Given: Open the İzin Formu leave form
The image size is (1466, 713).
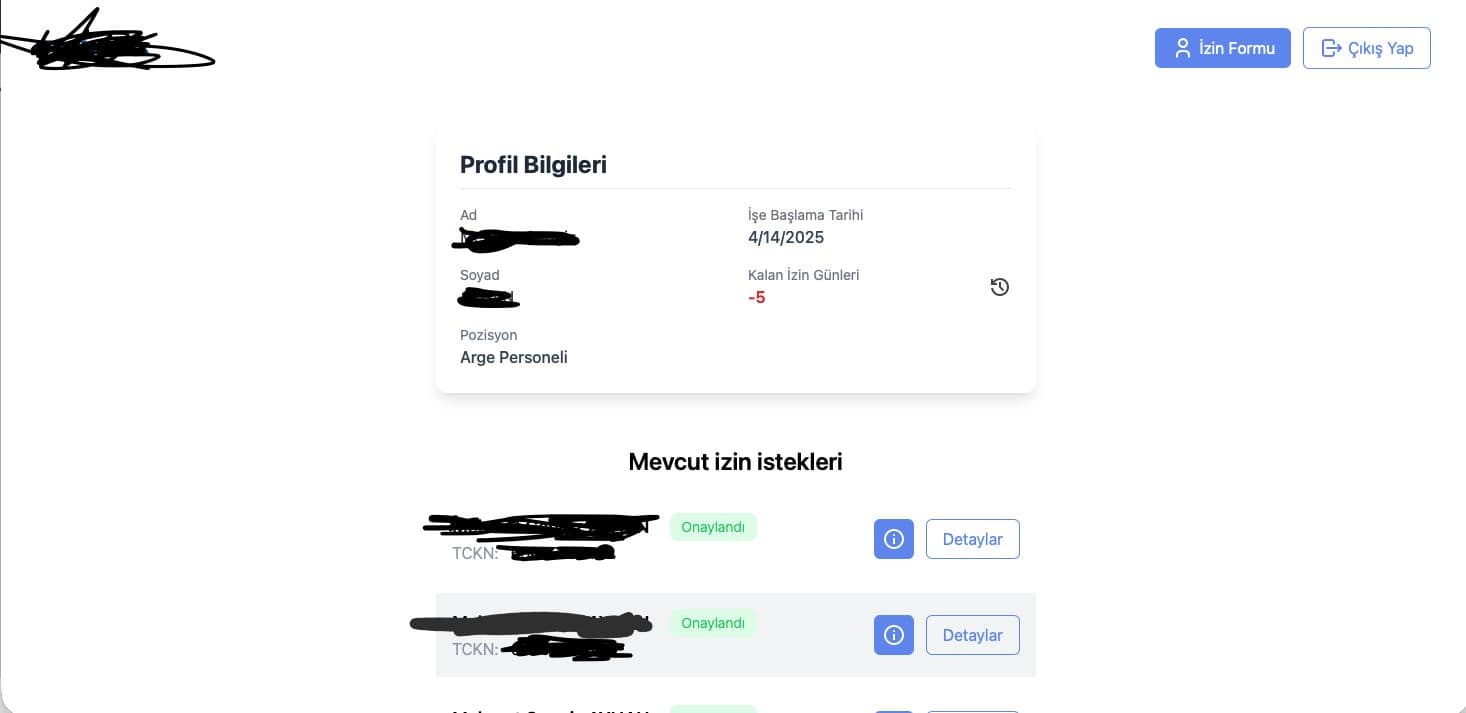Looking at the screenshot, I should click(1222, 48).
